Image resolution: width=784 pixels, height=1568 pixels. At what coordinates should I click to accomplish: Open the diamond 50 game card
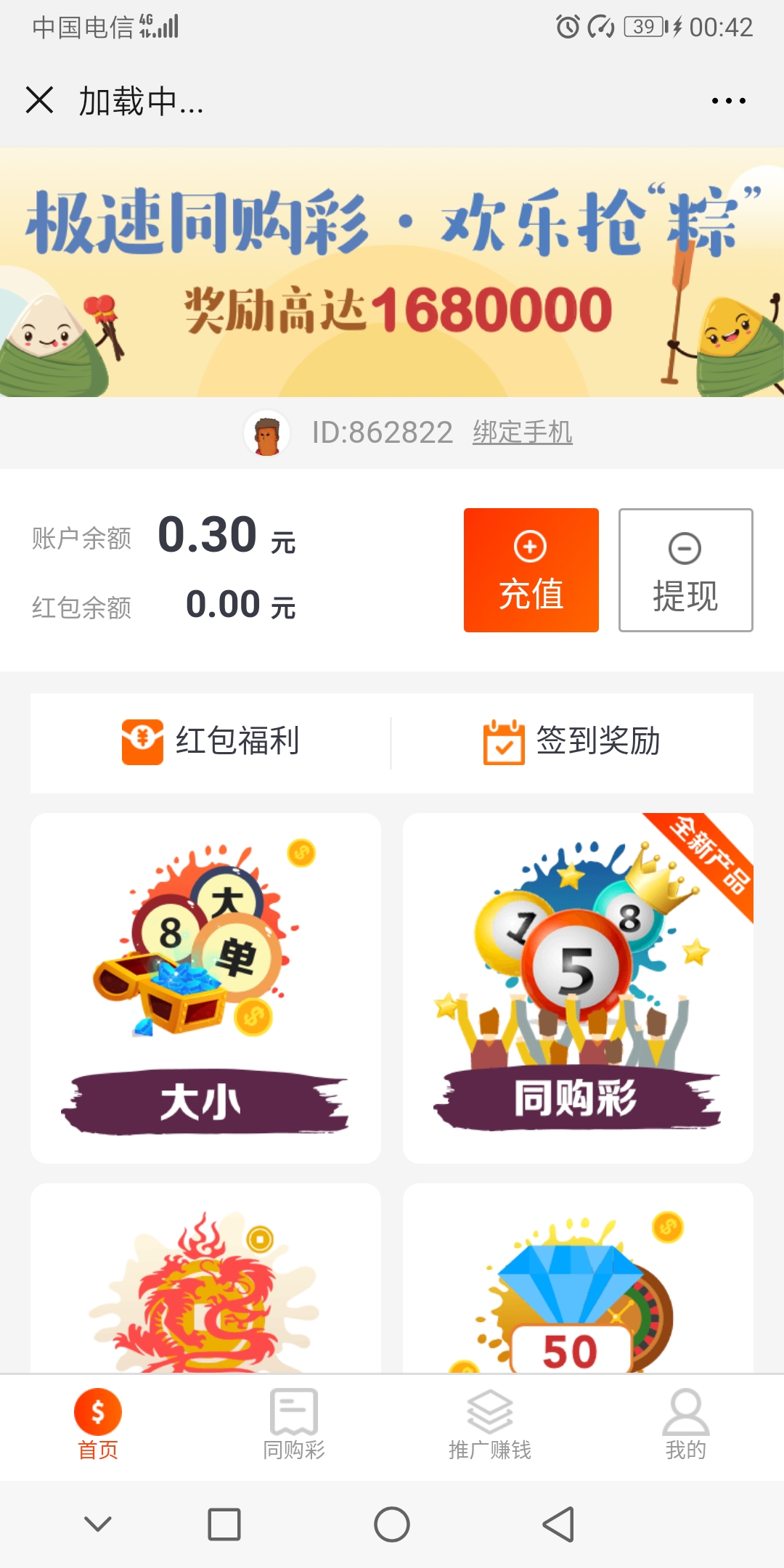point(578,1281)
